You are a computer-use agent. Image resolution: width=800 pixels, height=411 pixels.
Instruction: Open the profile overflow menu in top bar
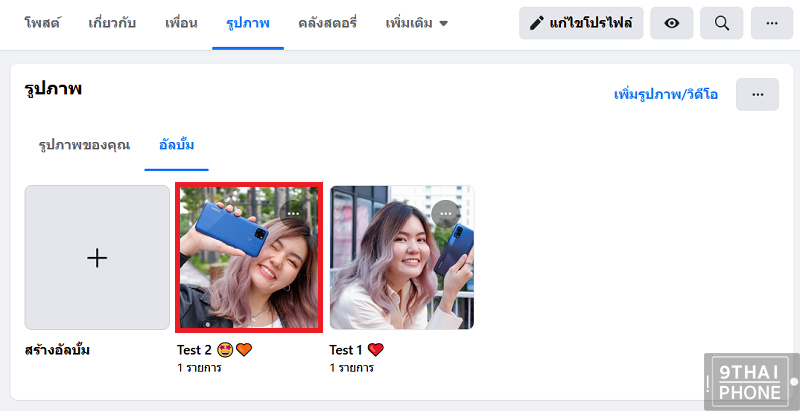772,23
